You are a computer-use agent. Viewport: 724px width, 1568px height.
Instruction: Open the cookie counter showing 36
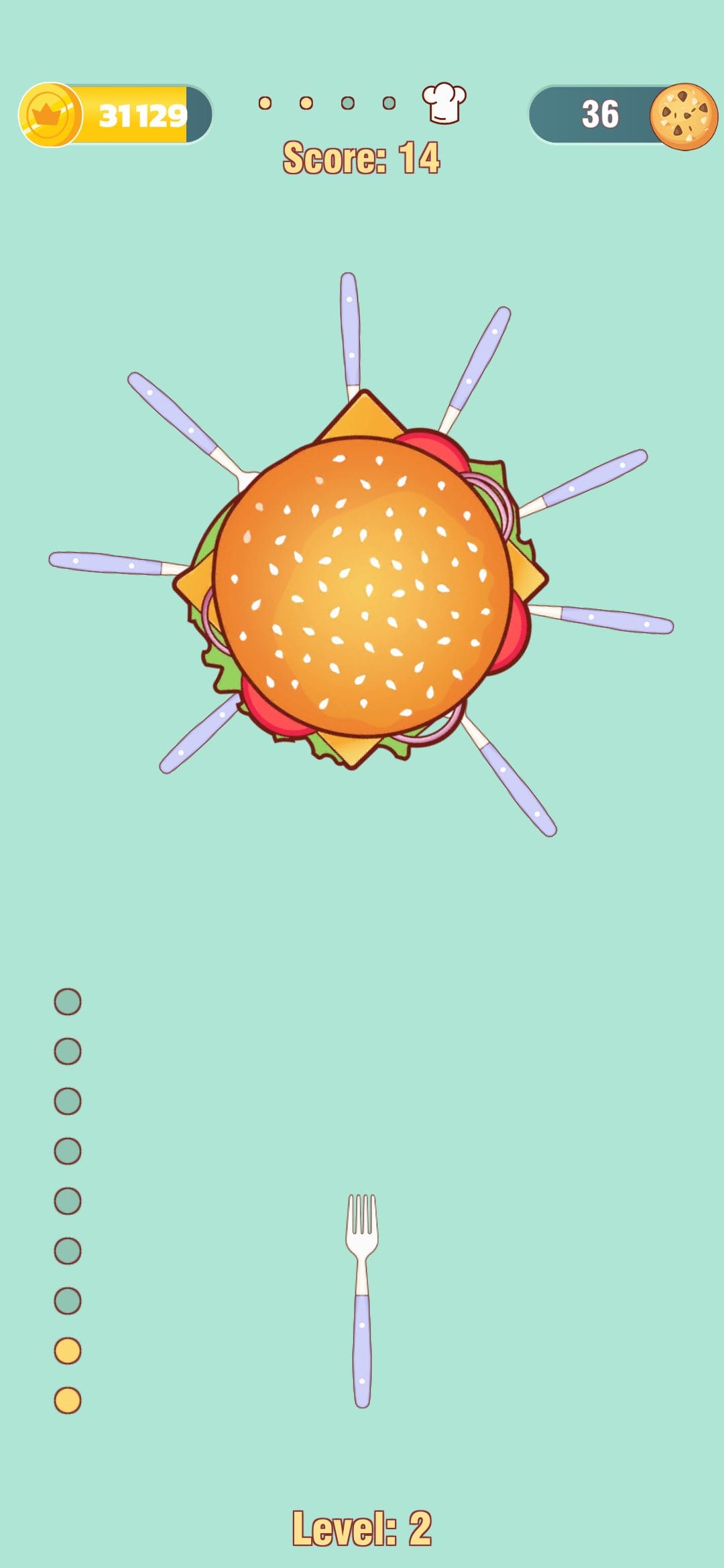[x=600, y=115]
